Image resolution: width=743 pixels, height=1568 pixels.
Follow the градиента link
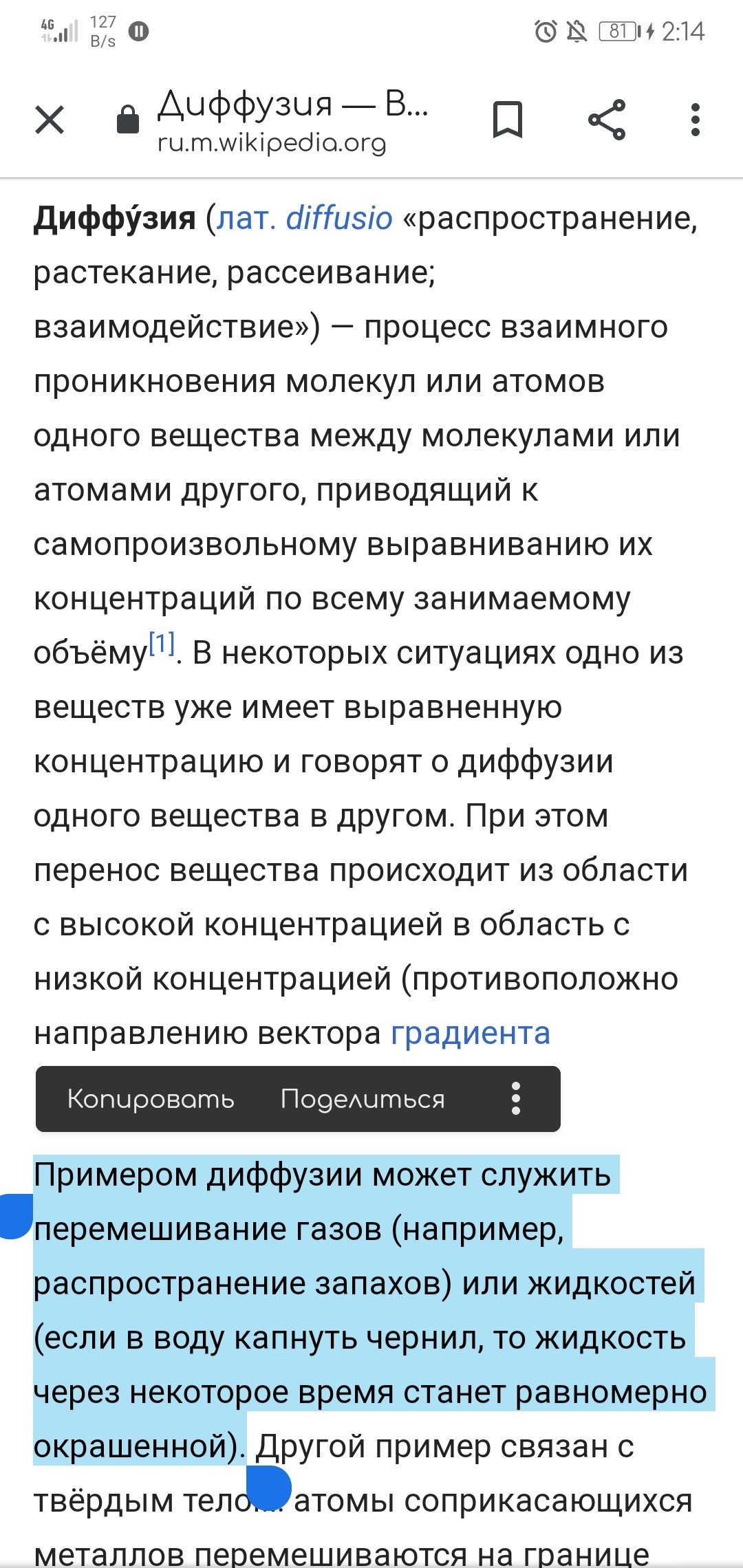pos(471,1034)
